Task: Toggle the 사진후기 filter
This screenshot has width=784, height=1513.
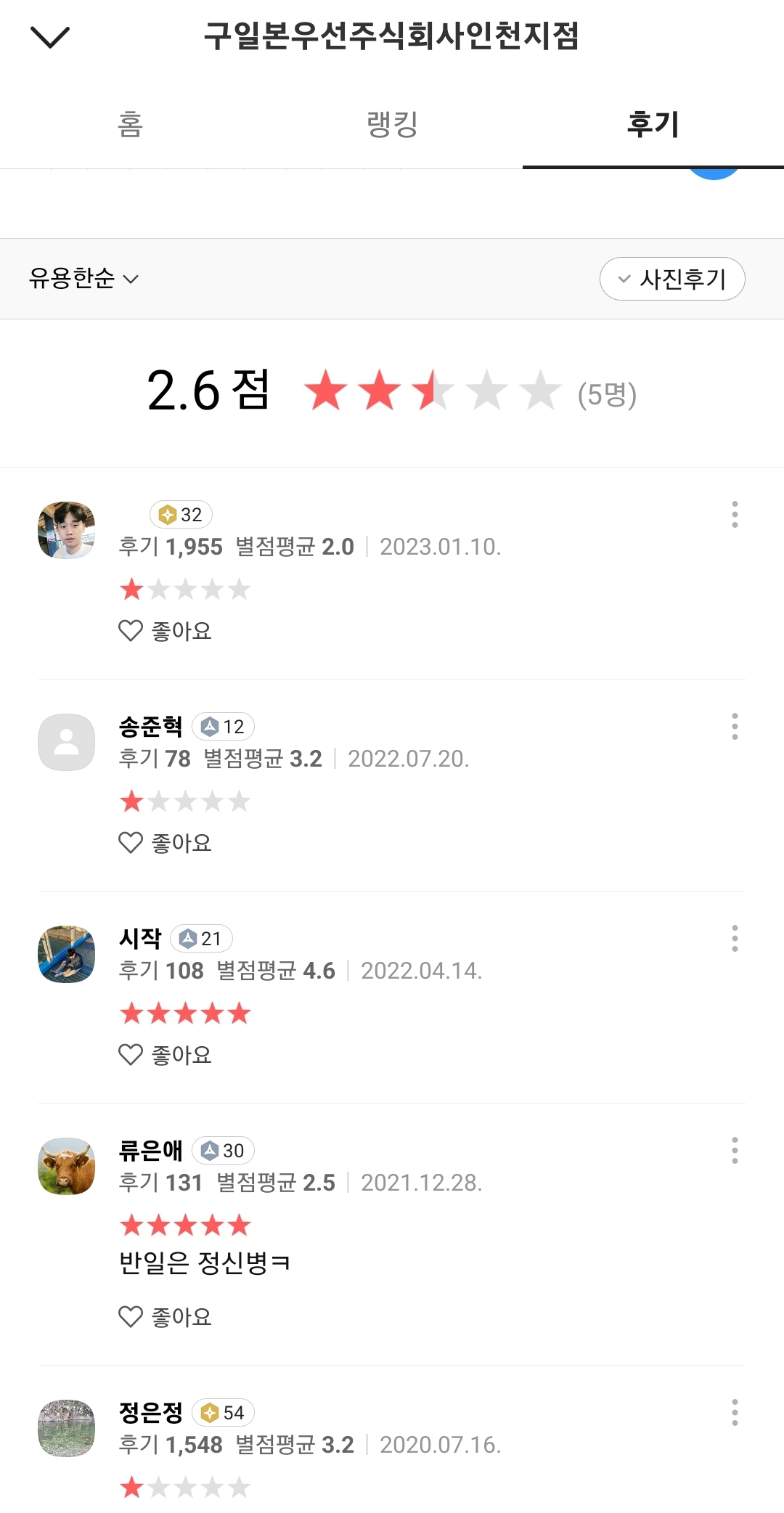Action: click(x=672, y=279)
